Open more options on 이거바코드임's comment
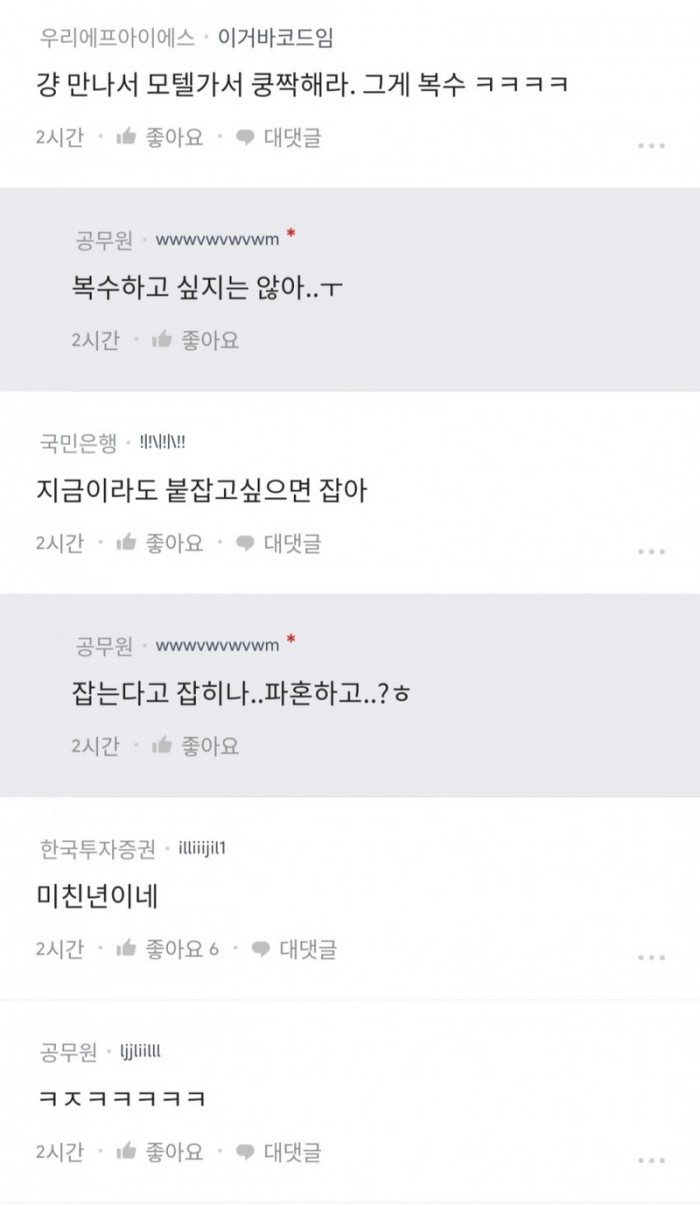Screen dimensions: 700x1206 tap(651, 146)
